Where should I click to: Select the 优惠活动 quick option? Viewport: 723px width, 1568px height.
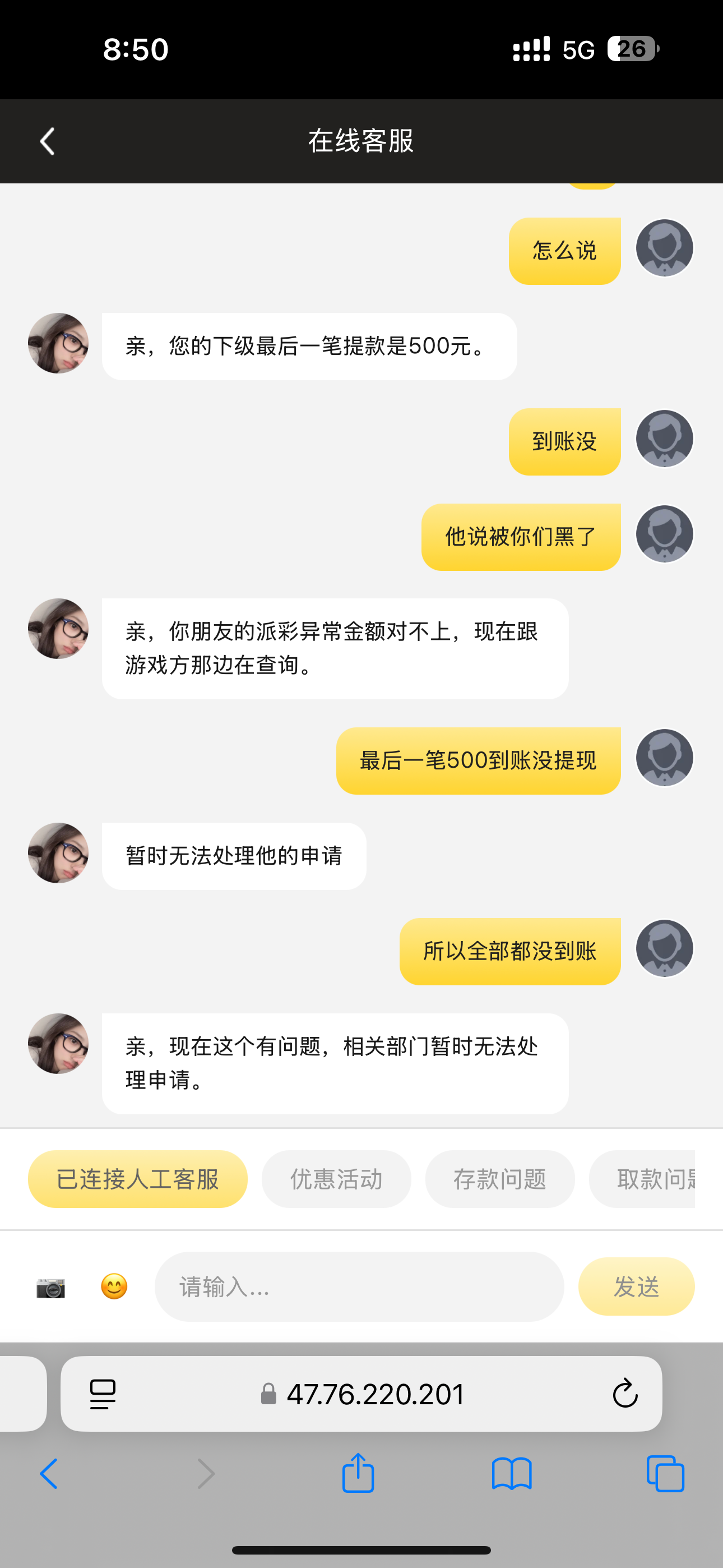pyautogui.click(x=336, y=1179)
